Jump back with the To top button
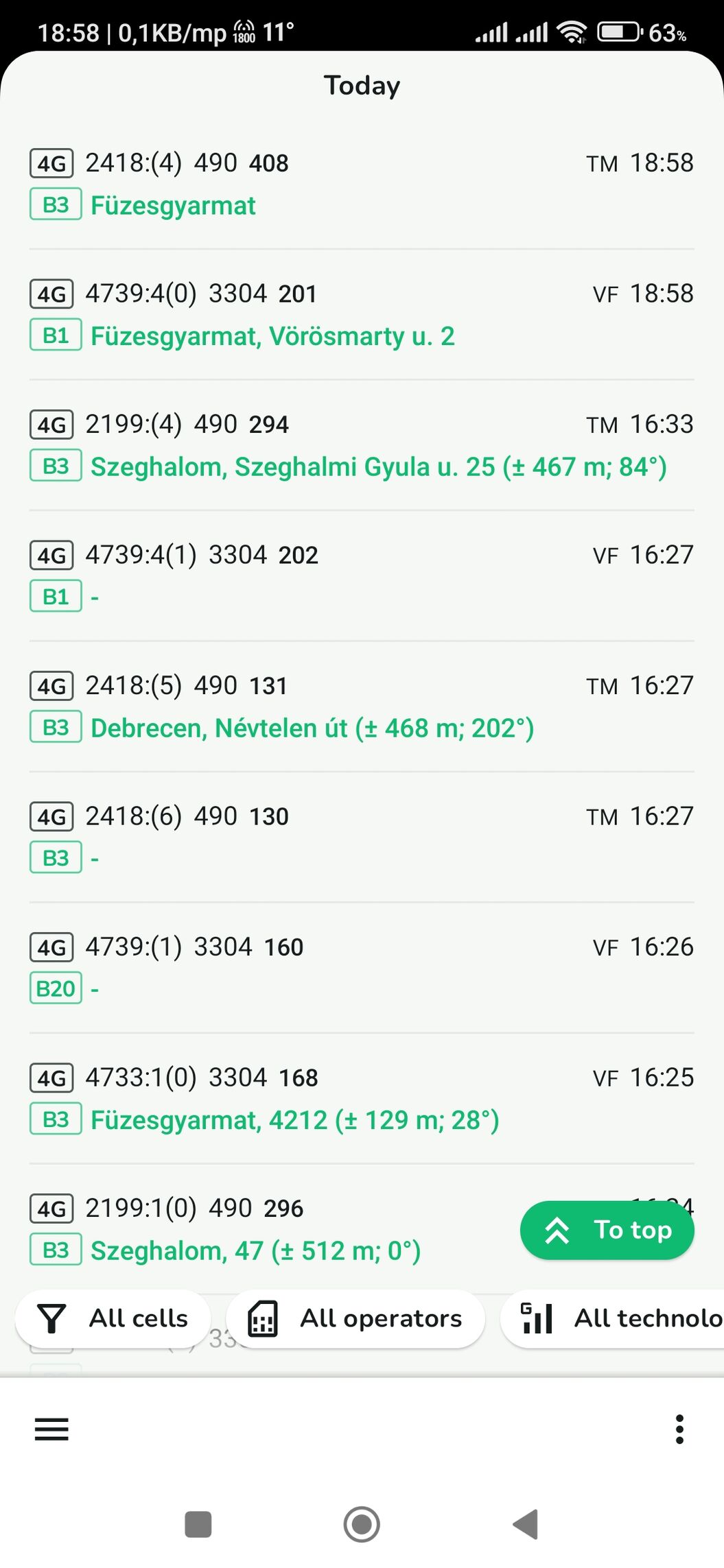724x1568 pixels. click(x=607, y=1230)
